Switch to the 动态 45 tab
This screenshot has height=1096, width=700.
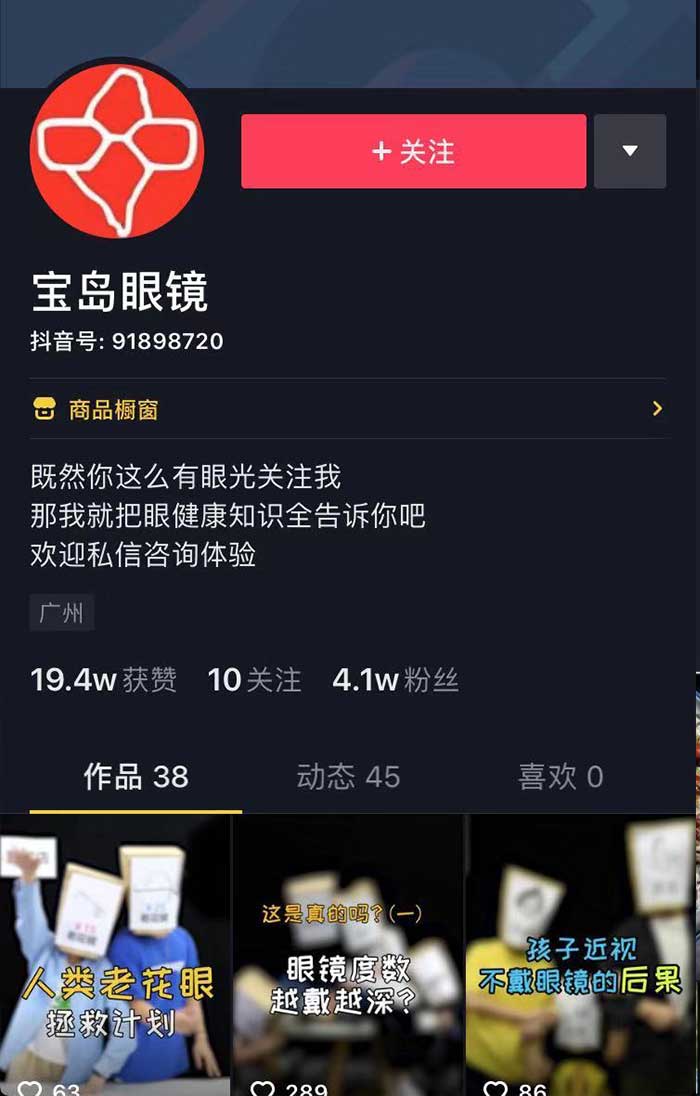pyautogui.click(x=348, y=777)
